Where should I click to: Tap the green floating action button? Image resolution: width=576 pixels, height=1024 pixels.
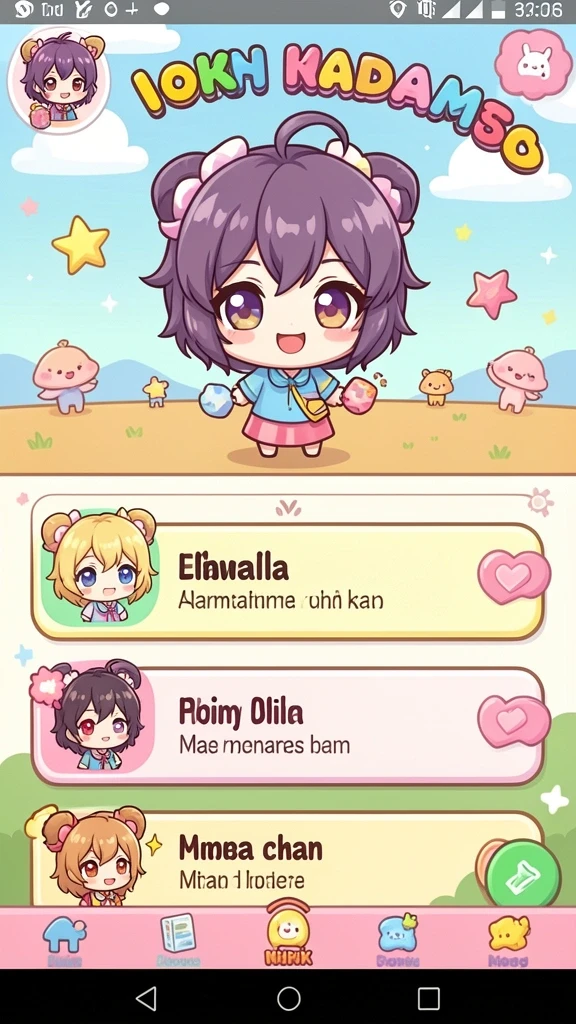click(x=524, y=874)
